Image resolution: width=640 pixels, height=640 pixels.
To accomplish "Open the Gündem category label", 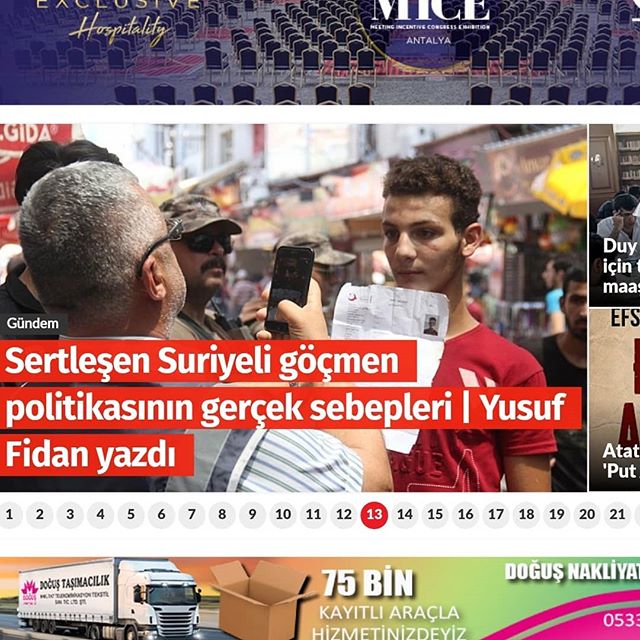I will click(x=33, y=325).
